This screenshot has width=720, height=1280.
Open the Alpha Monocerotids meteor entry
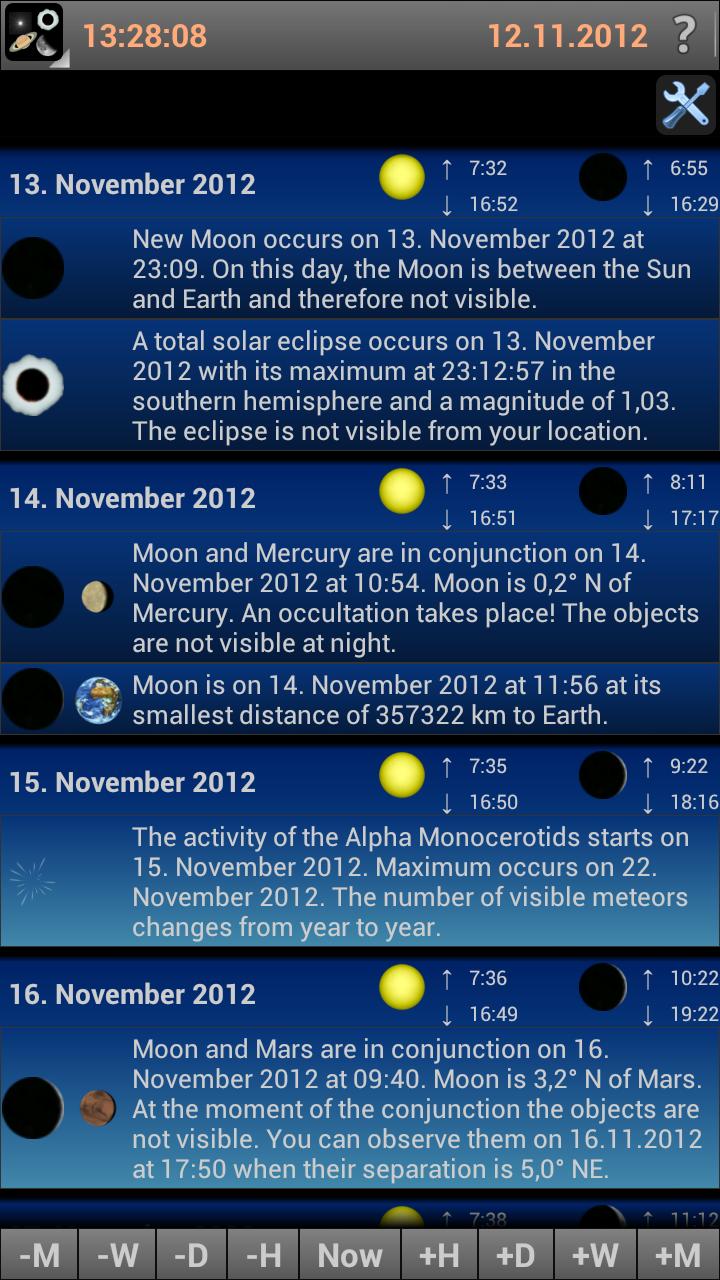click(360, 881)
